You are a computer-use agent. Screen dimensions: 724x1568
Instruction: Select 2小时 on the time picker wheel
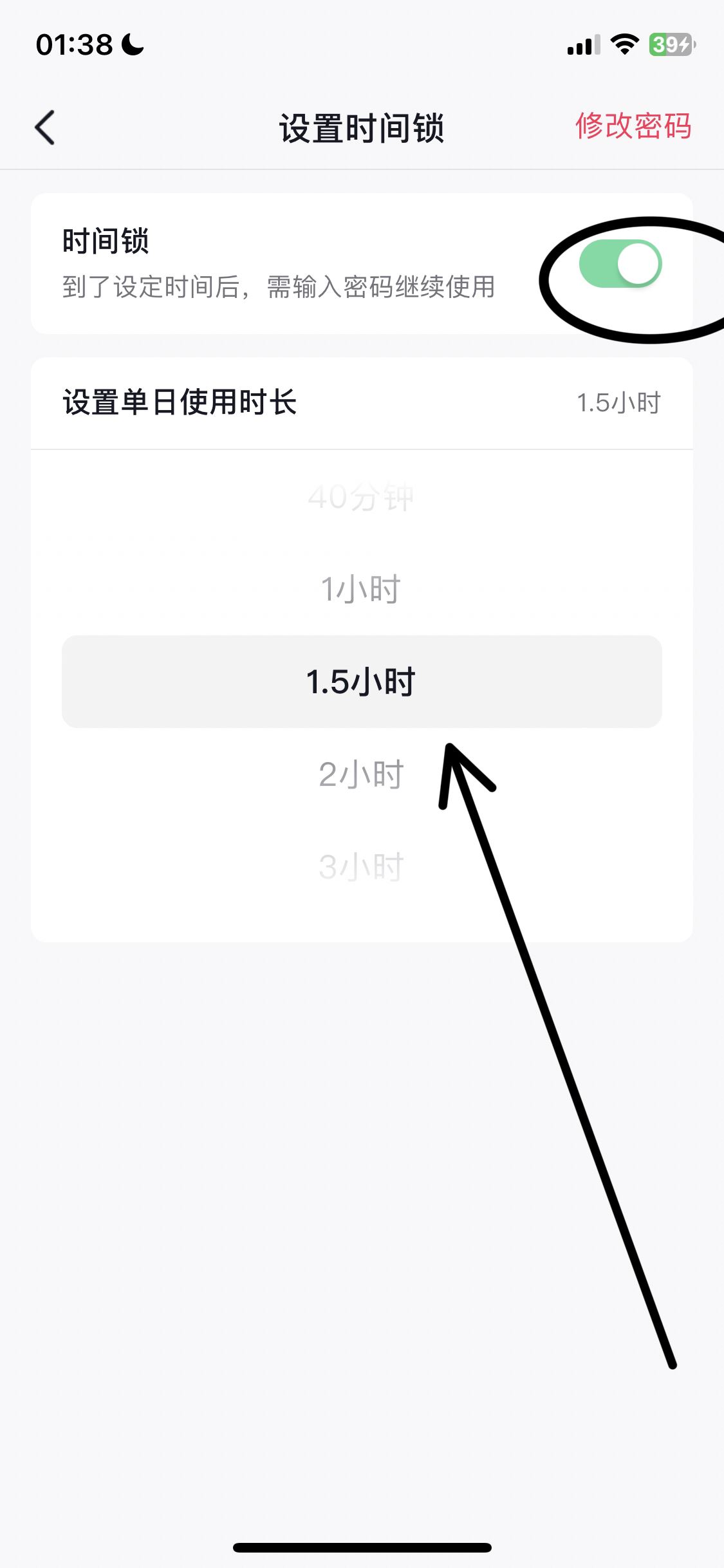(x=361, y=774)
